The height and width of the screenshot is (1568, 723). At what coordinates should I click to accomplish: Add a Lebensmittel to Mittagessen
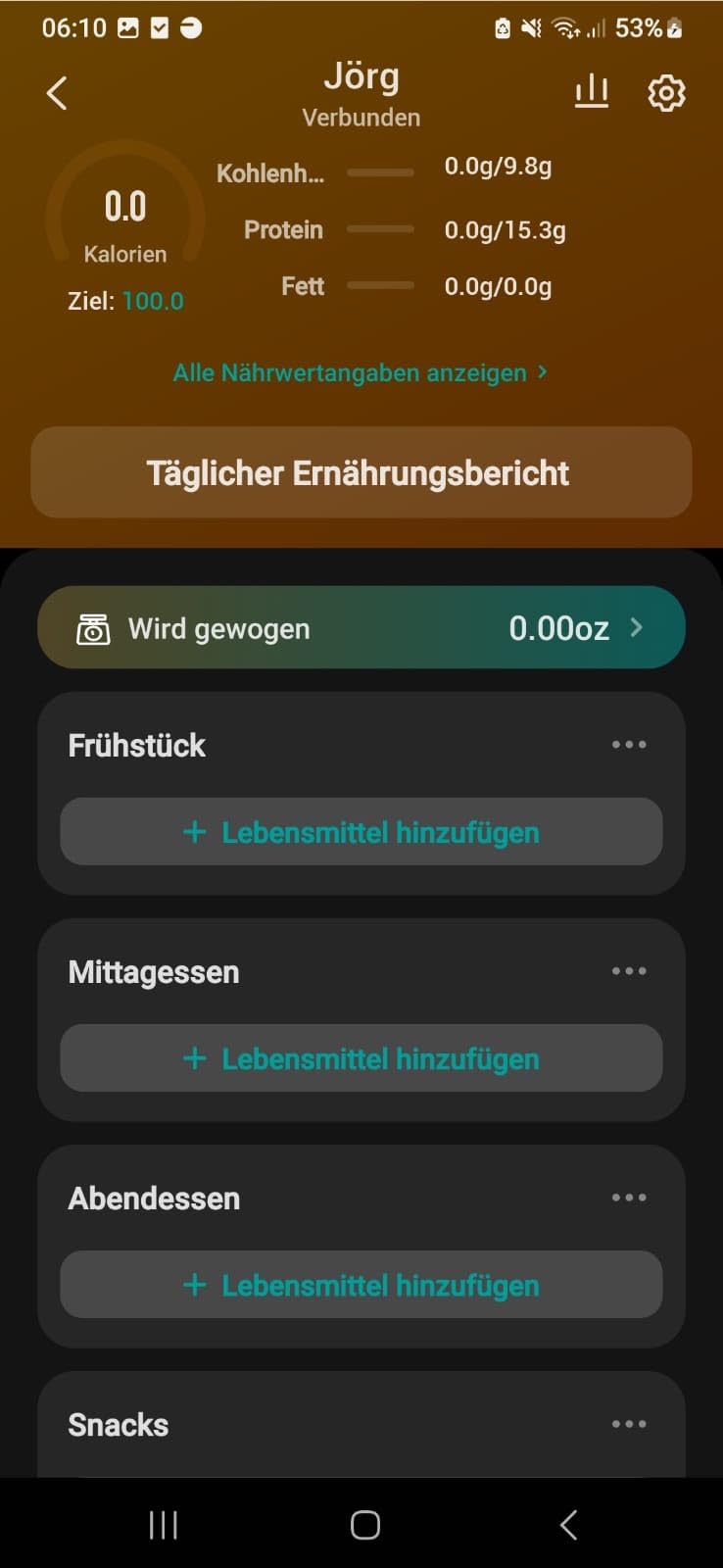[361, 1058]
